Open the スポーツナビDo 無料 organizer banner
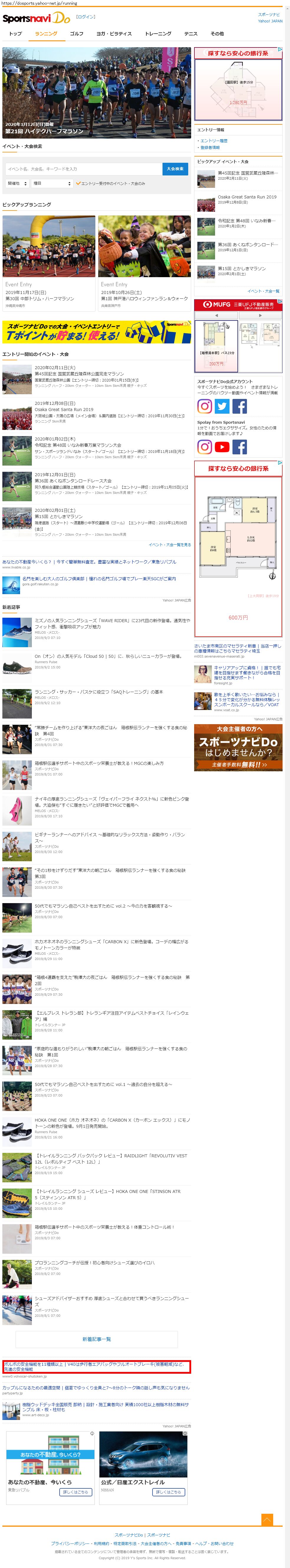Screen dimensions: 290x1568 (238, 747)
